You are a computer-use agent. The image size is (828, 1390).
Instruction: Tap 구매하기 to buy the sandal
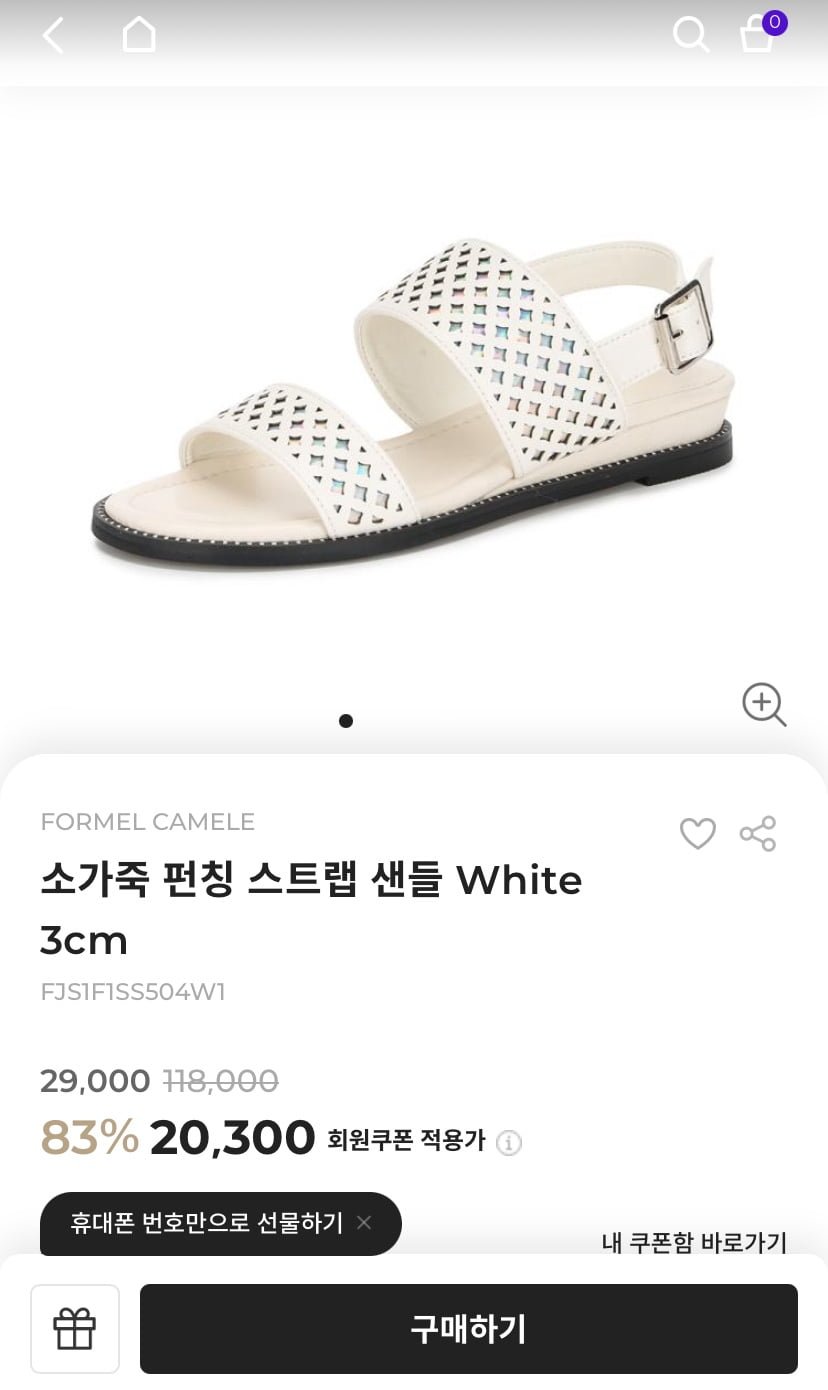[468, 1329]
